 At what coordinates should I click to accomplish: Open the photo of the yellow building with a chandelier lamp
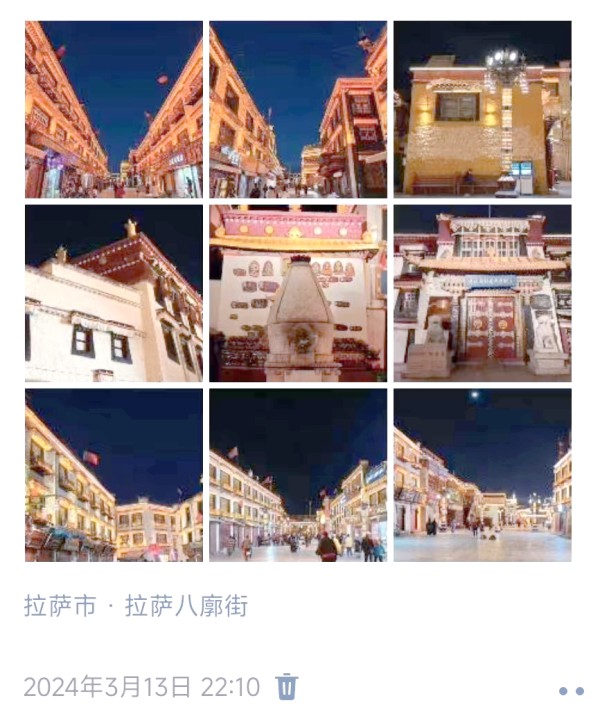(x=482, y=109)
